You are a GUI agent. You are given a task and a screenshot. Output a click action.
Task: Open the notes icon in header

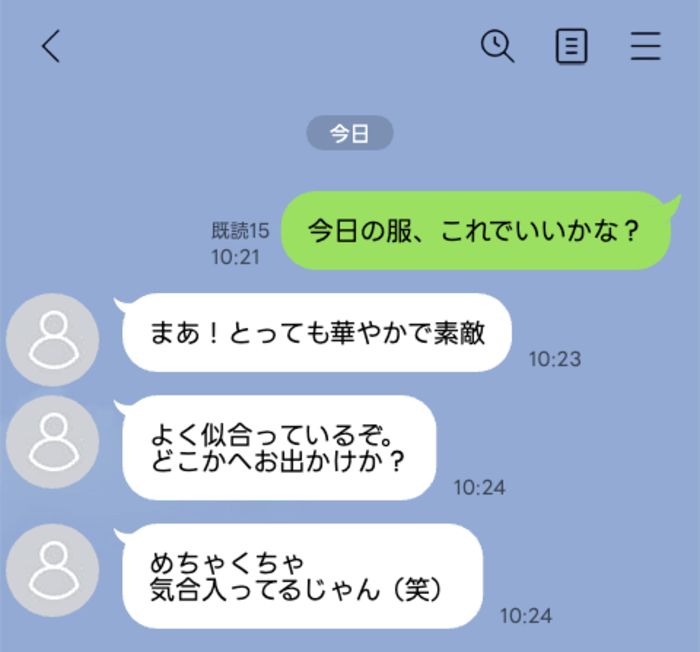click(x=571, y=47)
